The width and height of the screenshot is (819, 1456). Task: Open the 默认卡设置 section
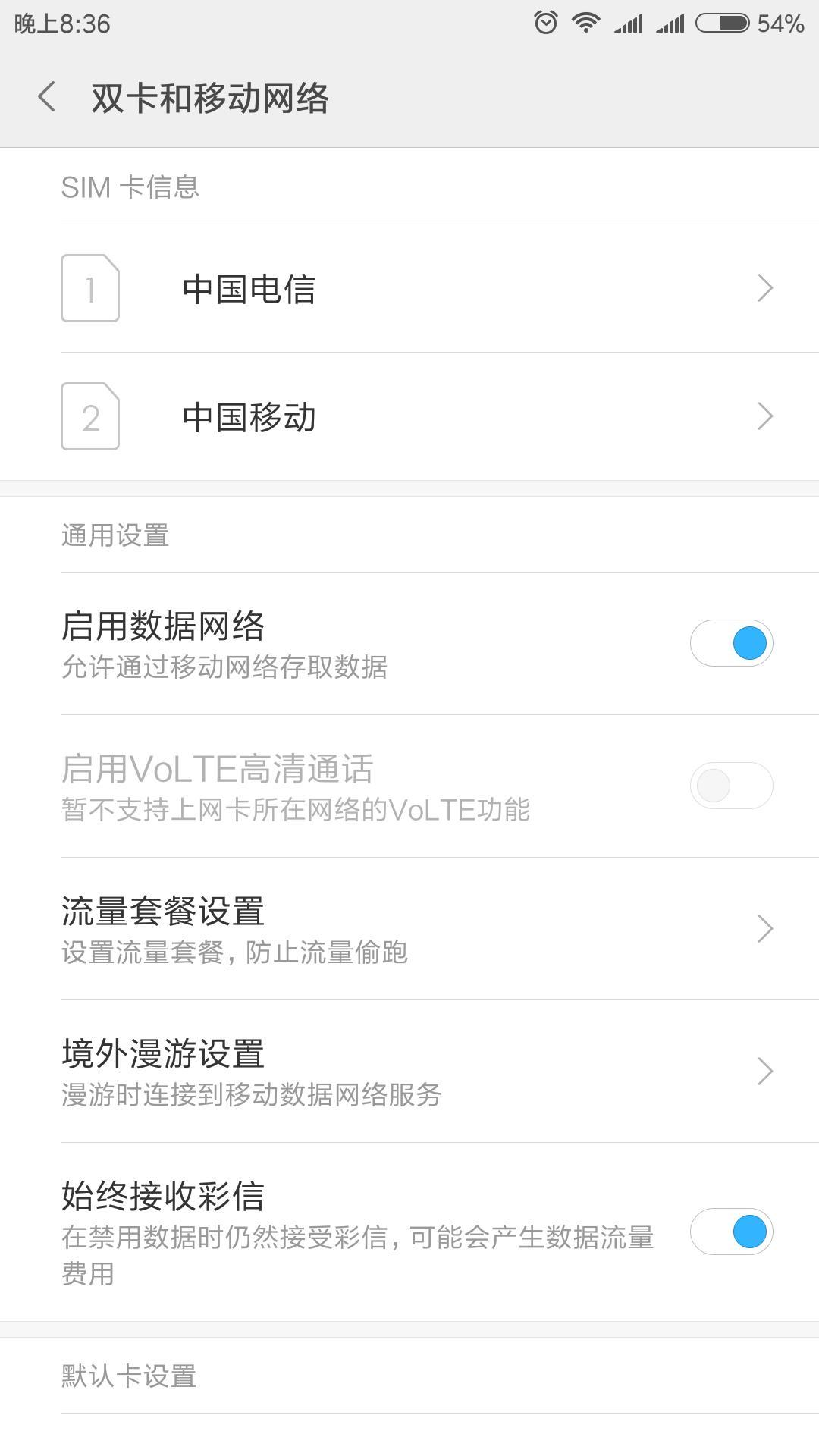pos(128,1376)
